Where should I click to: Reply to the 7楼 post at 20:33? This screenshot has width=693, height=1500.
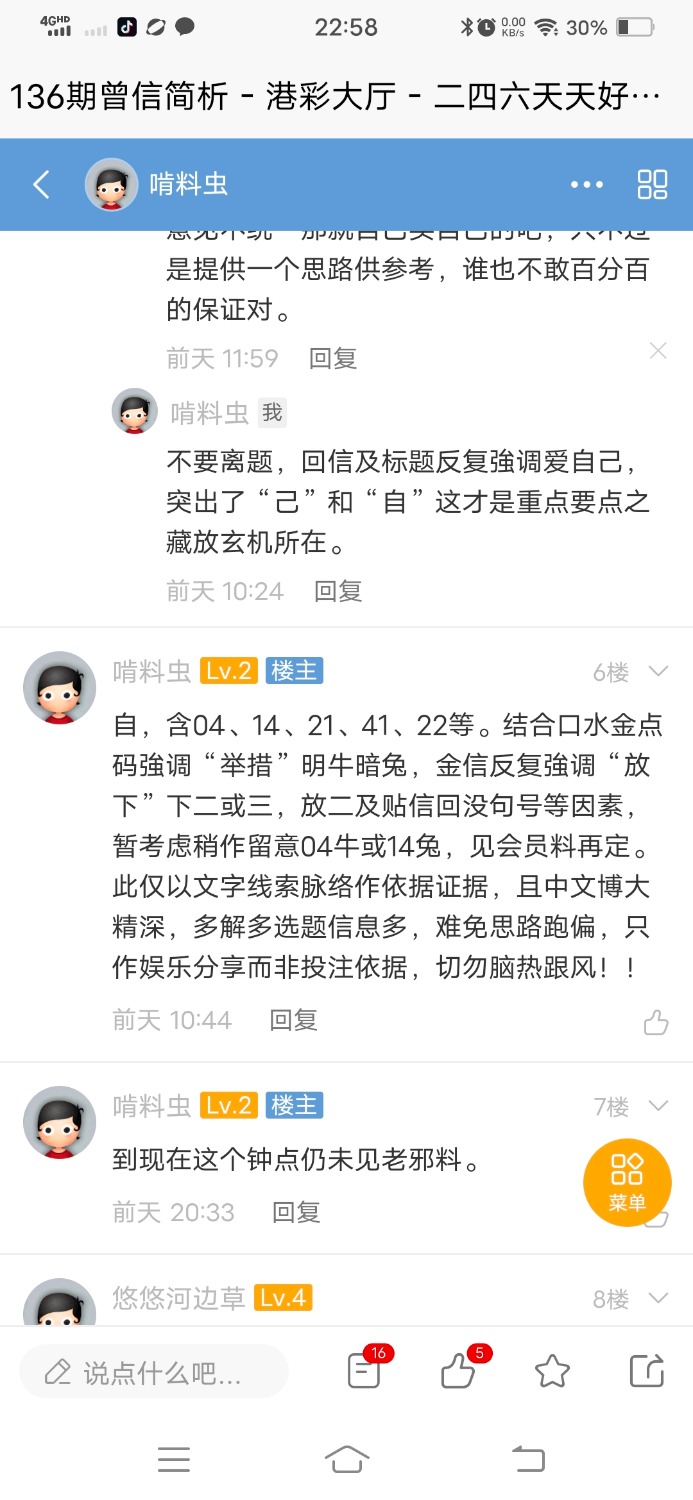[296, 1212]
